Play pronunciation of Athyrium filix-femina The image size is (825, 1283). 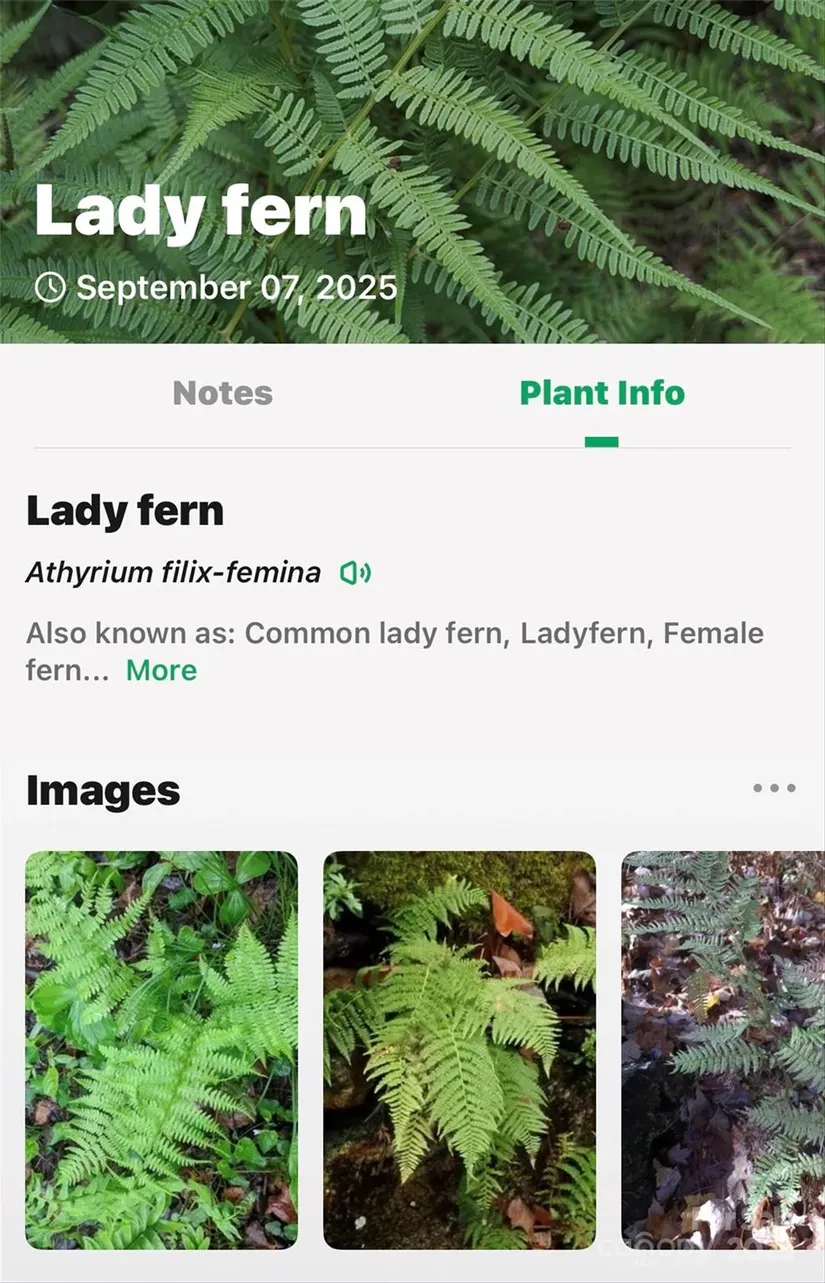[x=355, y=573]
